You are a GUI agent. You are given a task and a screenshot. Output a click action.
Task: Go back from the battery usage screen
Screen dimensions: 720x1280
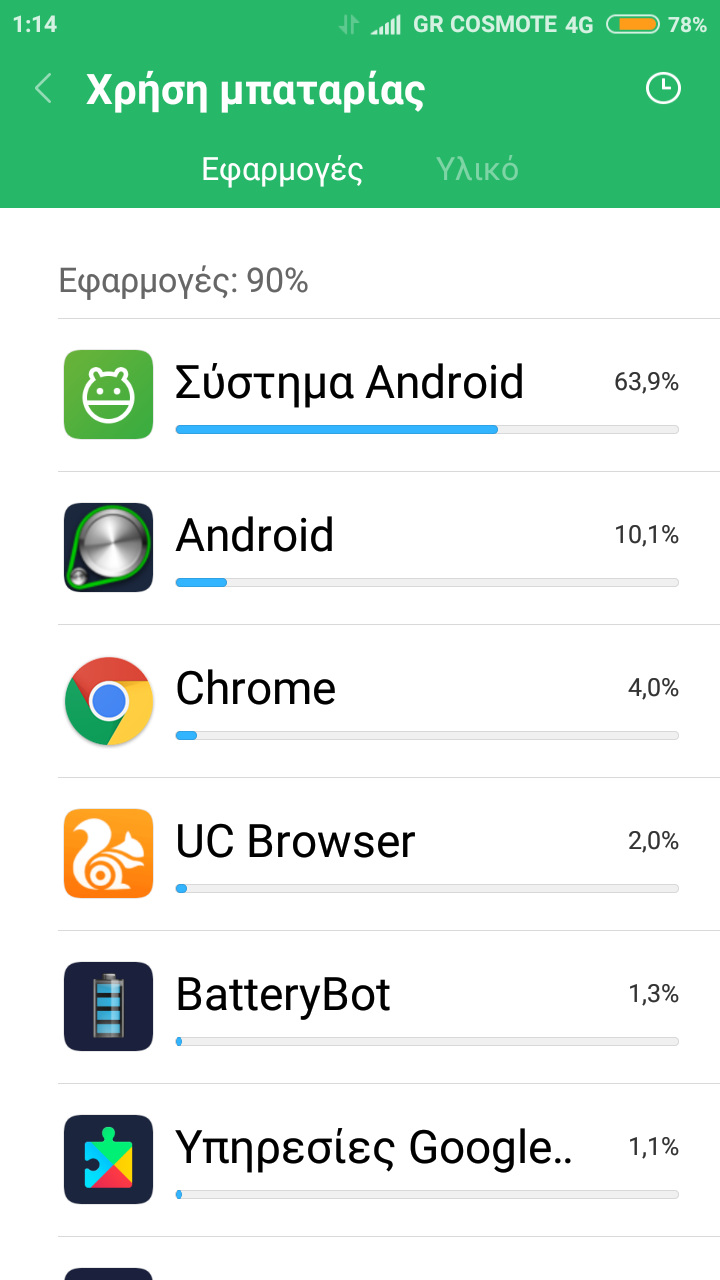click(43, 89)
